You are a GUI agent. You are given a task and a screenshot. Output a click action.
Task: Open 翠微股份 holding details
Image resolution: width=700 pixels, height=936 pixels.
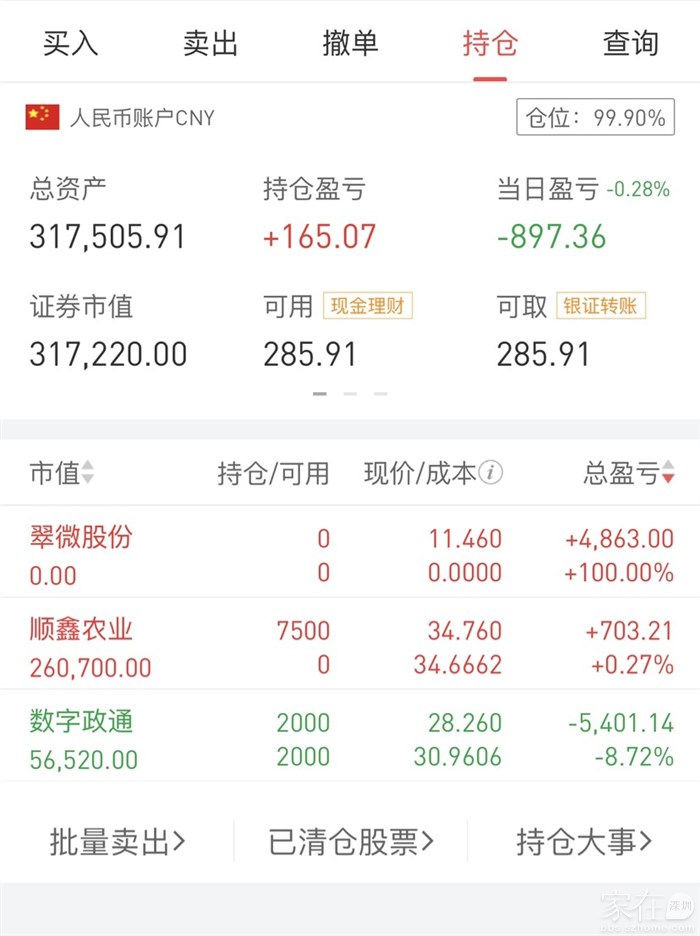click(81, 538)
